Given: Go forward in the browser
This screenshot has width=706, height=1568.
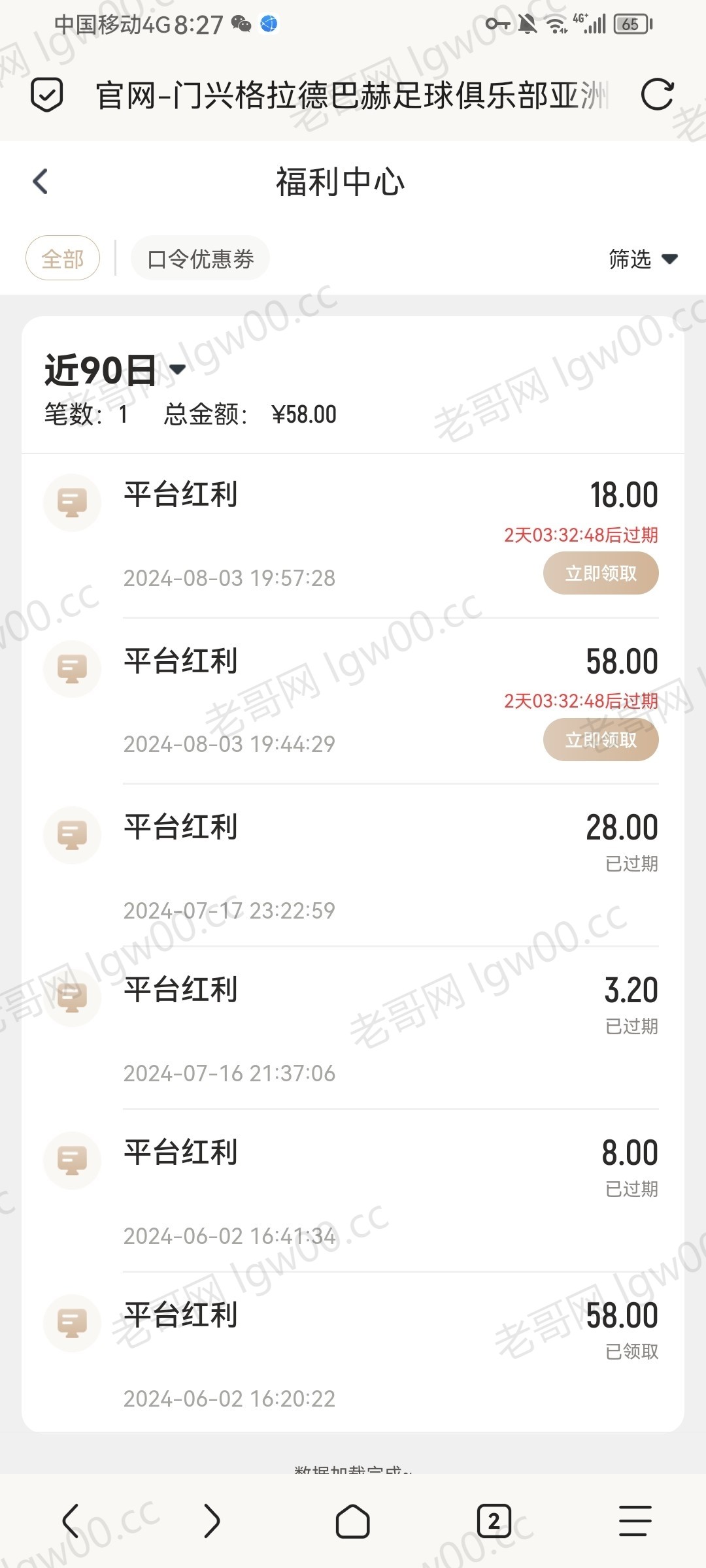Looking at the screenshot, I should [x=212, y=1521].
